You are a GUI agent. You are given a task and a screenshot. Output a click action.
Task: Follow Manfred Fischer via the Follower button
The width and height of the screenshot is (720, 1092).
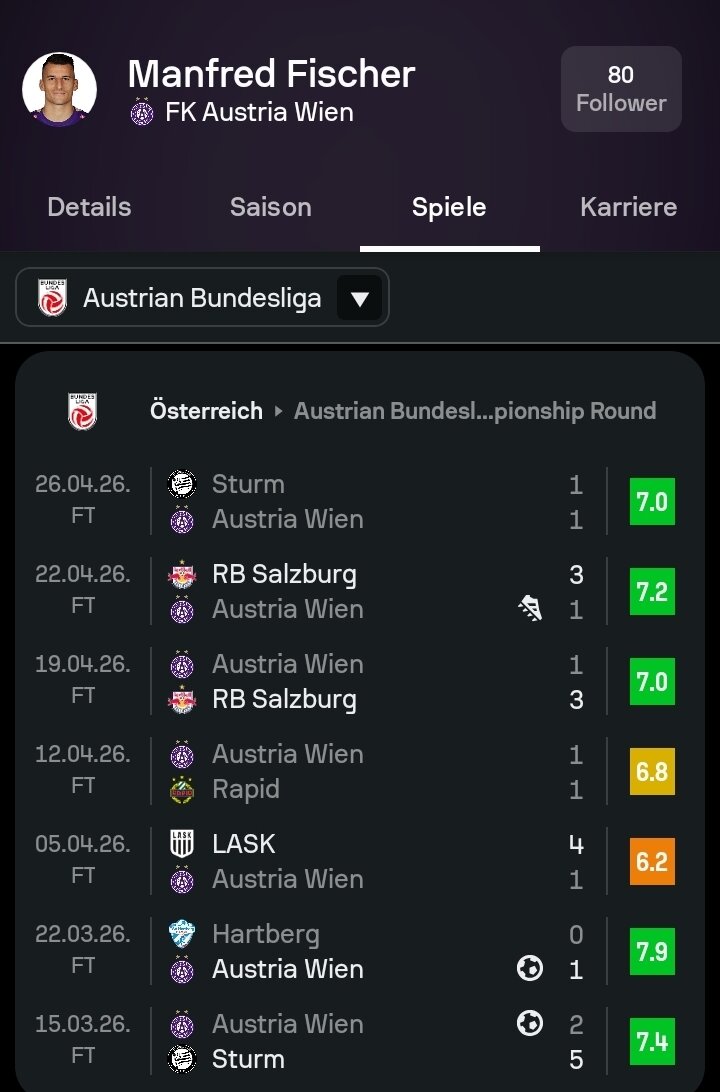pyautogui.click(x=621, y=89)
